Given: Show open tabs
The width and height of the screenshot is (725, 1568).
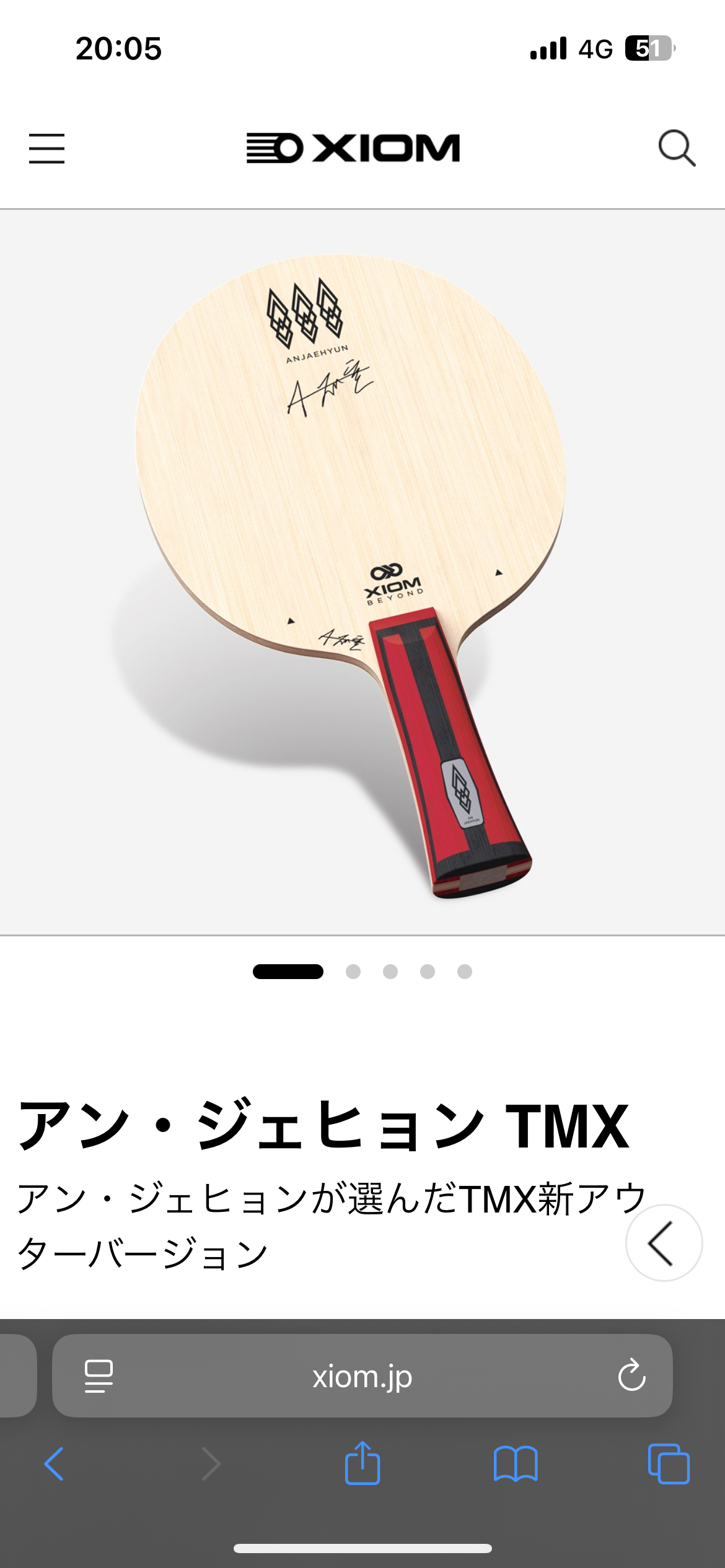Looking at the screenshot, I should click(669, 1464).
